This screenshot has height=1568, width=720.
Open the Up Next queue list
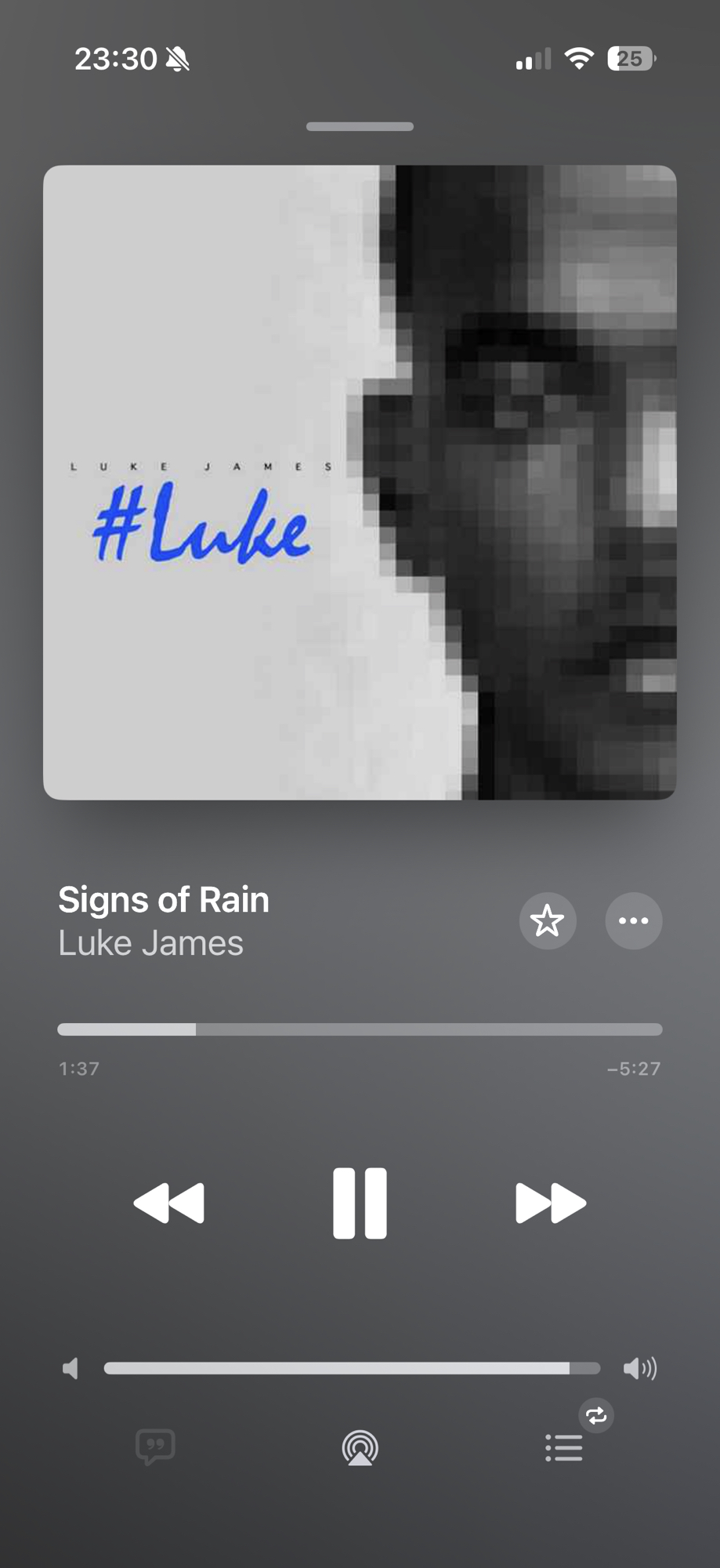pos(564,1447)
